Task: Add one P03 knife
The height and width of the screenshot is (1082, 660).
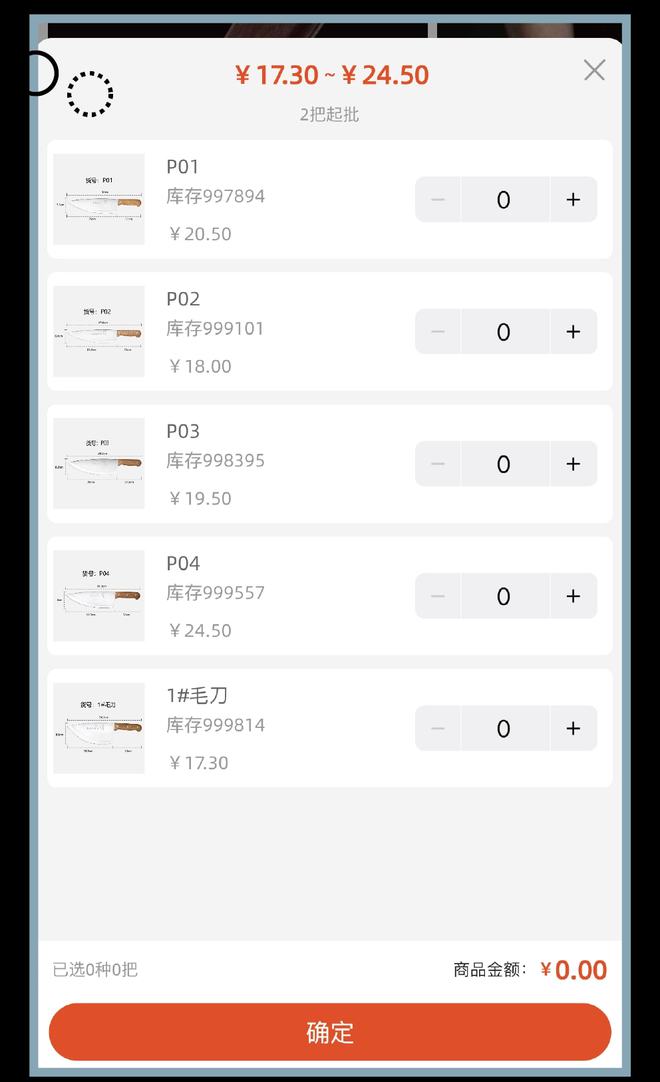Action: pyautogui.click(x=573, y=464)
